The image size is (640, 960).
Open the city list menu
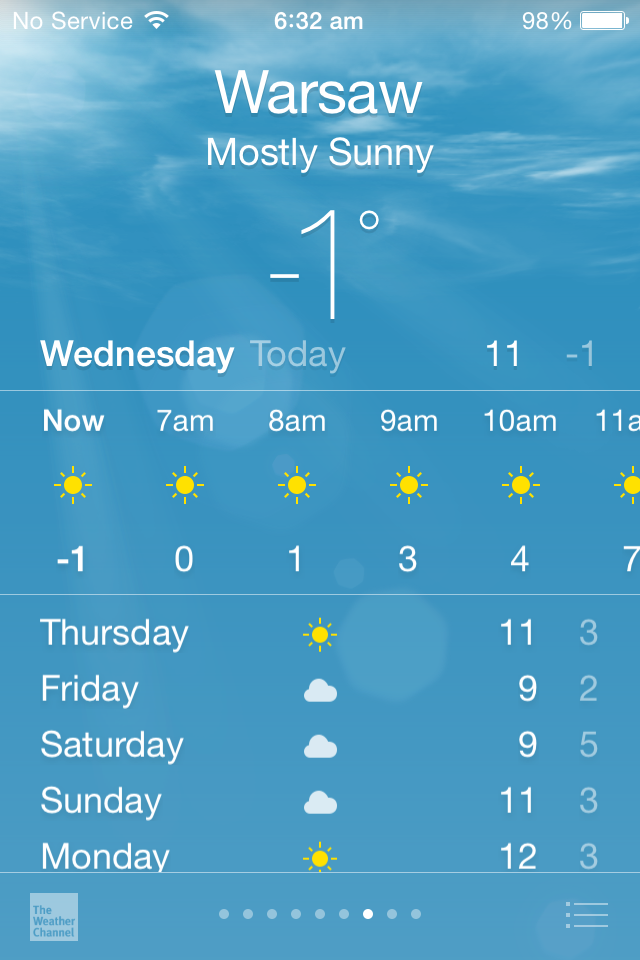[587, 914]
